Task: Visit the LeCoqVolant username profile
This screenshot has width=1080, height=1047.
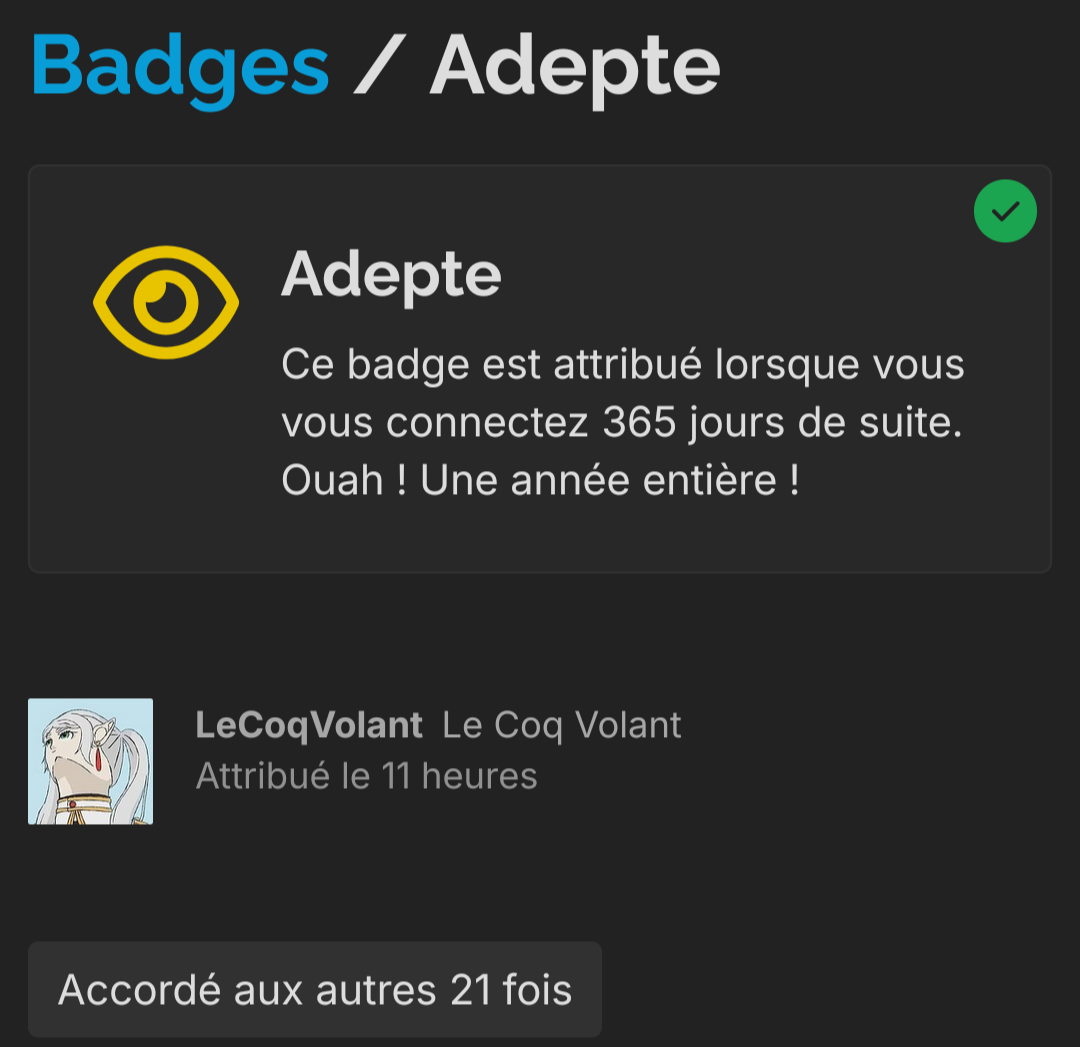Action: 309,725
